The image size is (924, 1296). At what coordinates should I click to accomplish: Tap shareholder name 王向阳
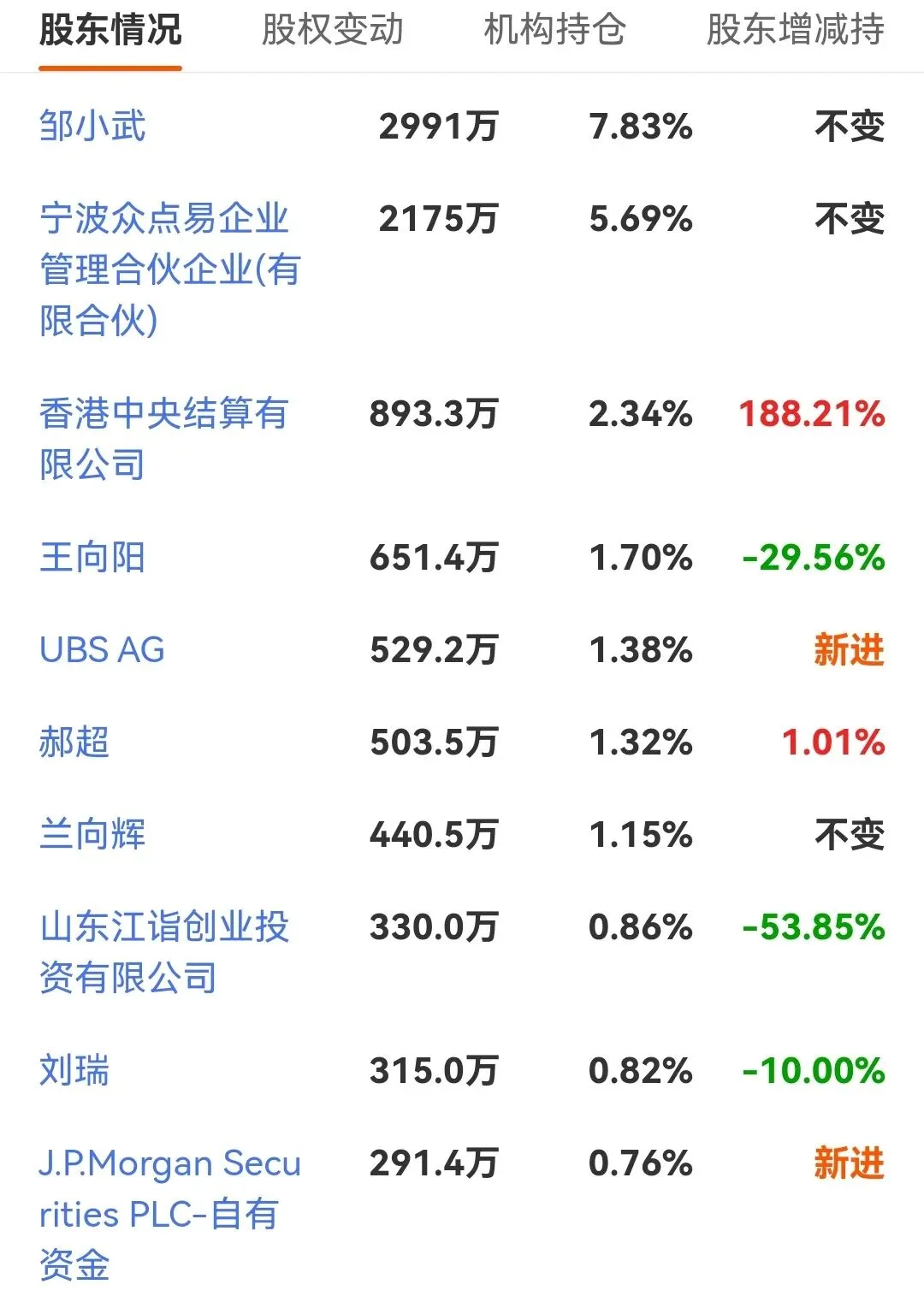[92, 558]
